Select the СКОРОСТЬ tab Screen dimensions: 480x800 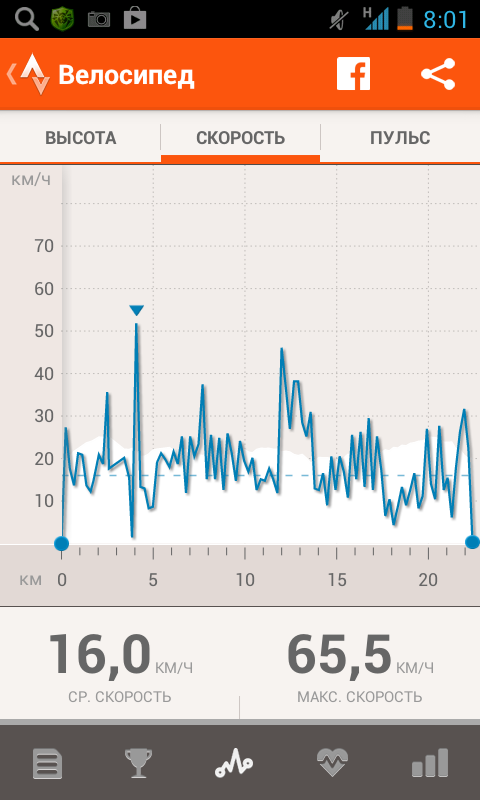point(240,138)
